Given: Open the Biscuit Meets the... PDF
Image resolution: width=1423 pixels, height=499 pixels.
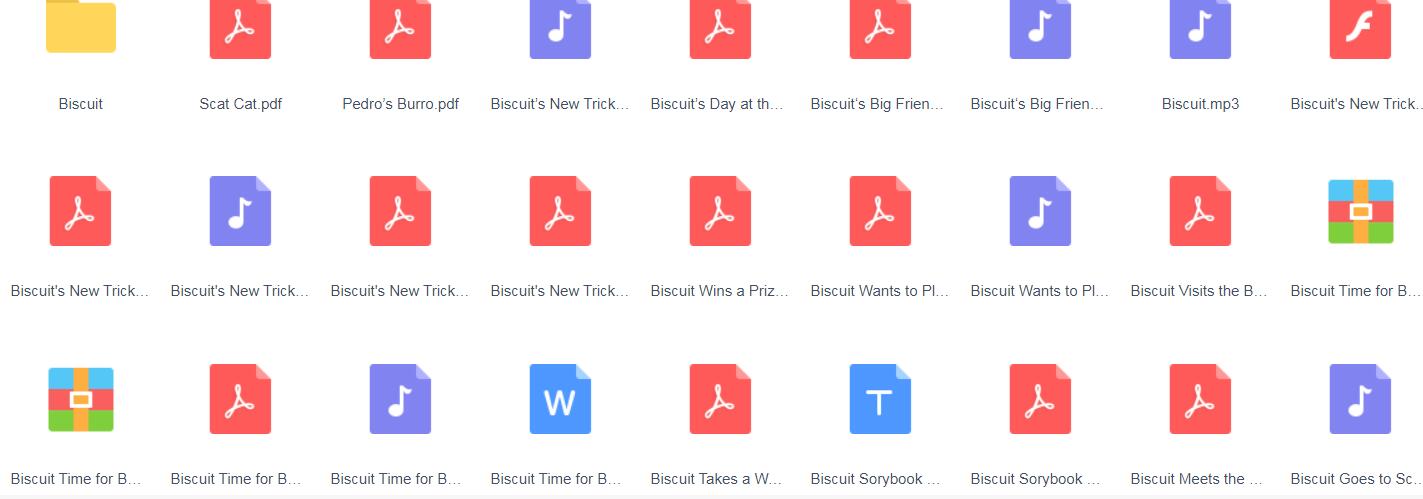Looking at the screenshot, I should [1200, 399].
